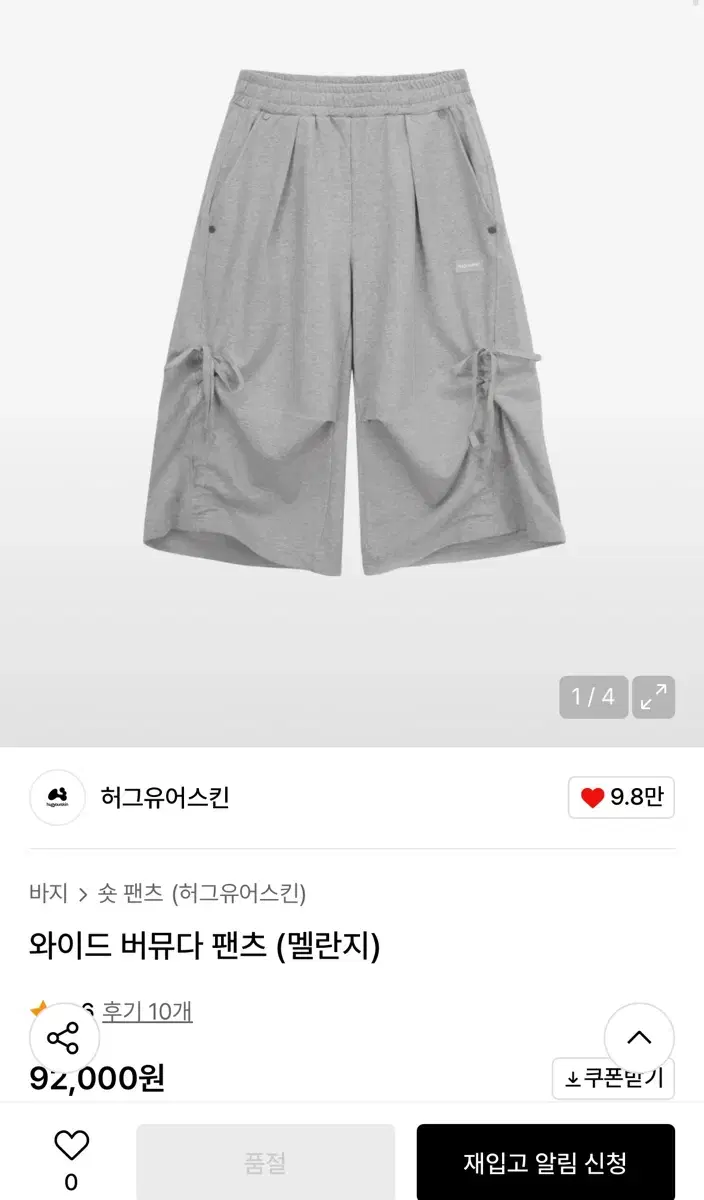Image resolution: width=704 pixels, height=1200 pixels.
Task: Request restock alert via 재입고 알림 신청
Action: pyautogui.click(x=545, y=1163)
